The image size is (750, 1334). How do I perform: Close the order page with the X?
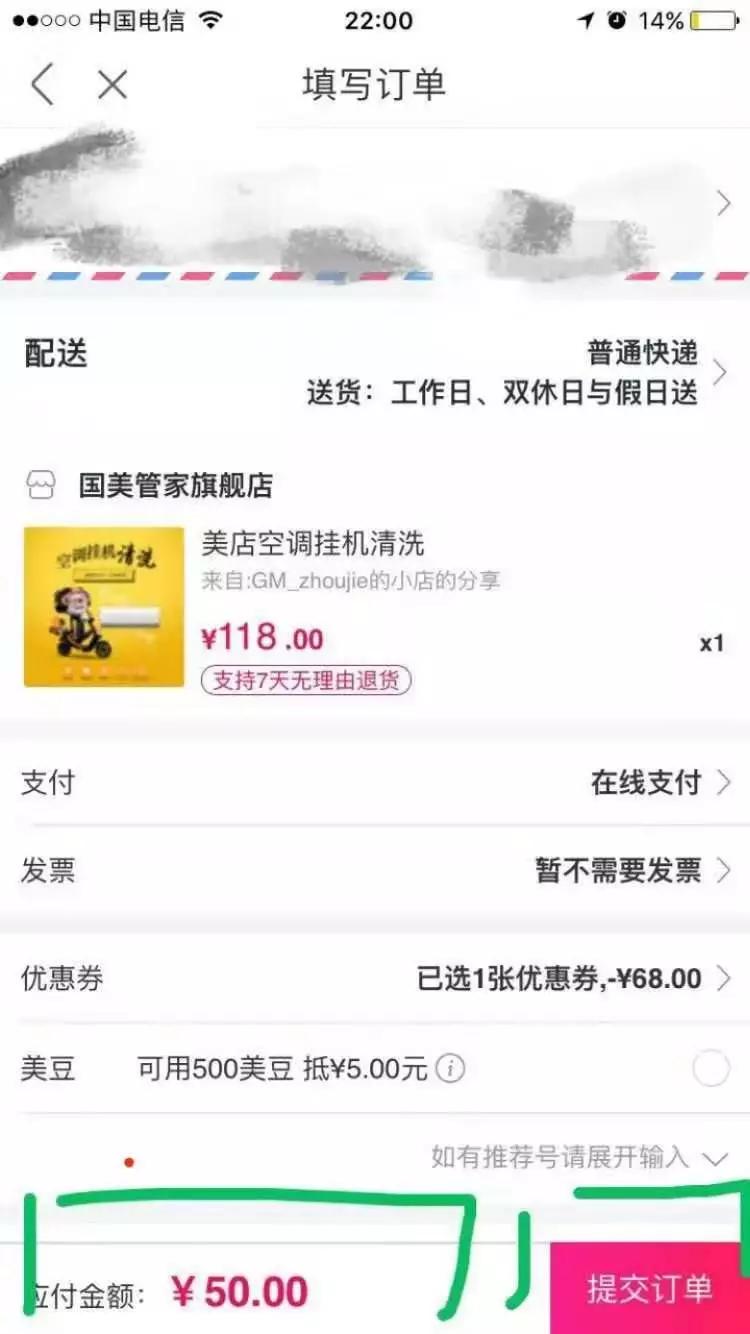[x=112, y=85]
